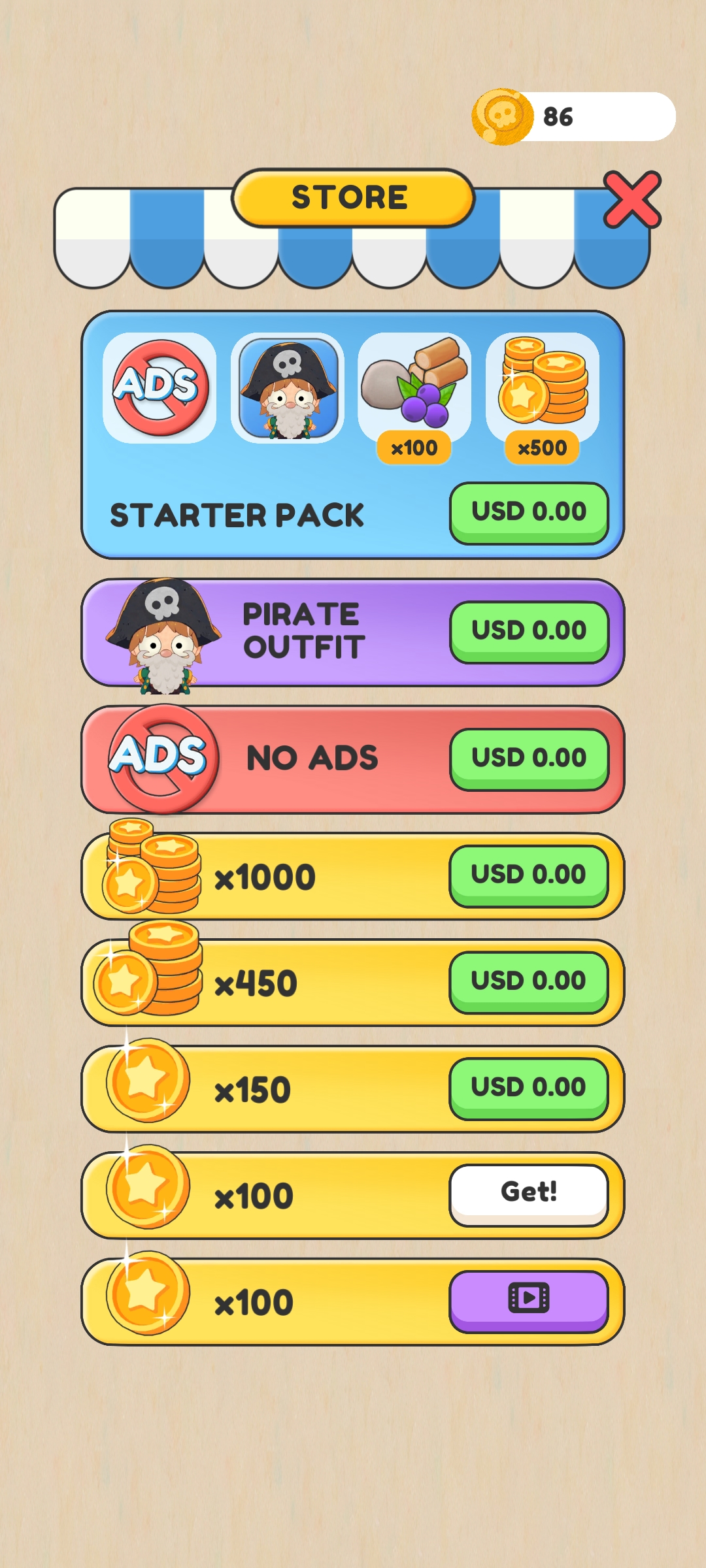Tap Get! for the x100 coins

click(x=529, y=1194)
